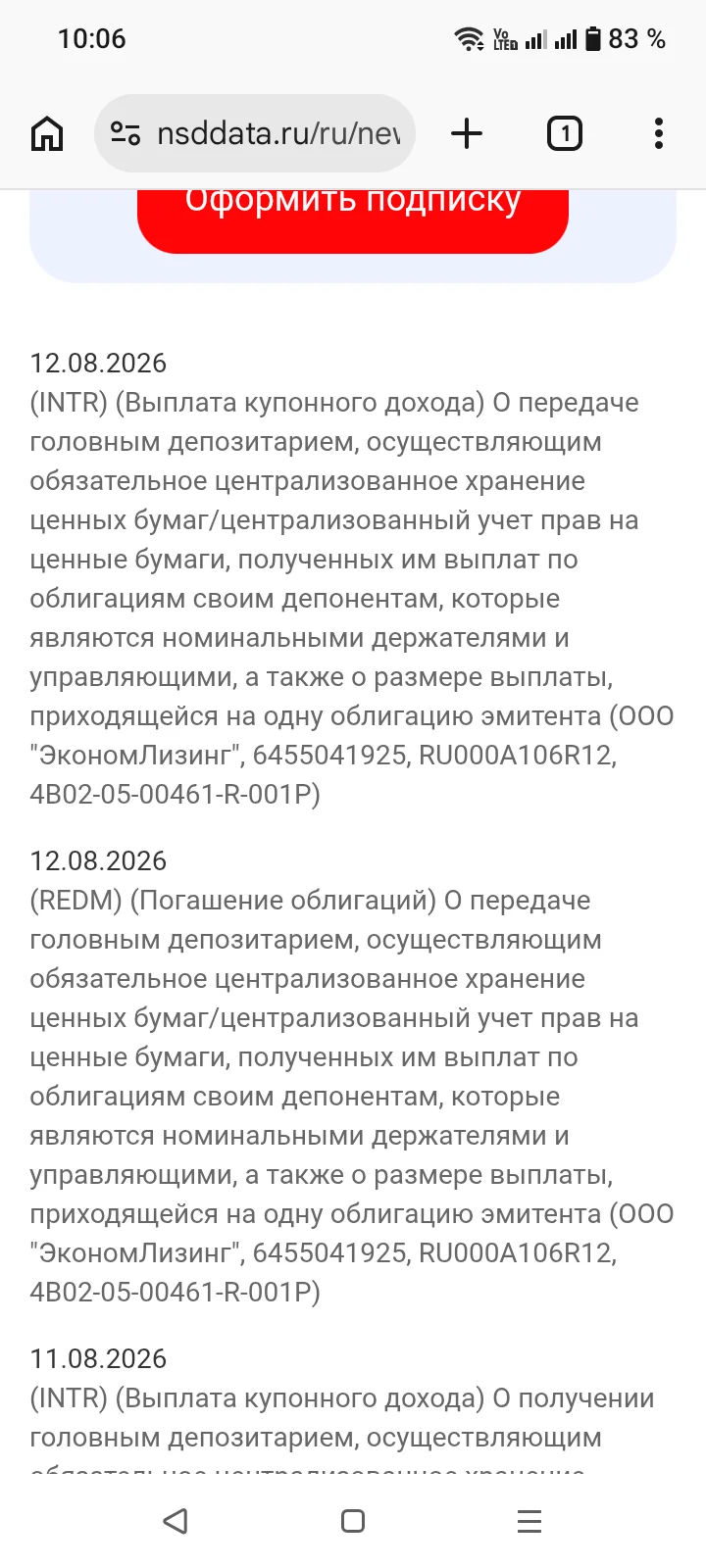706x1568 pixels.
Task: Open the browser home page
Action: (x=47, y=133)
